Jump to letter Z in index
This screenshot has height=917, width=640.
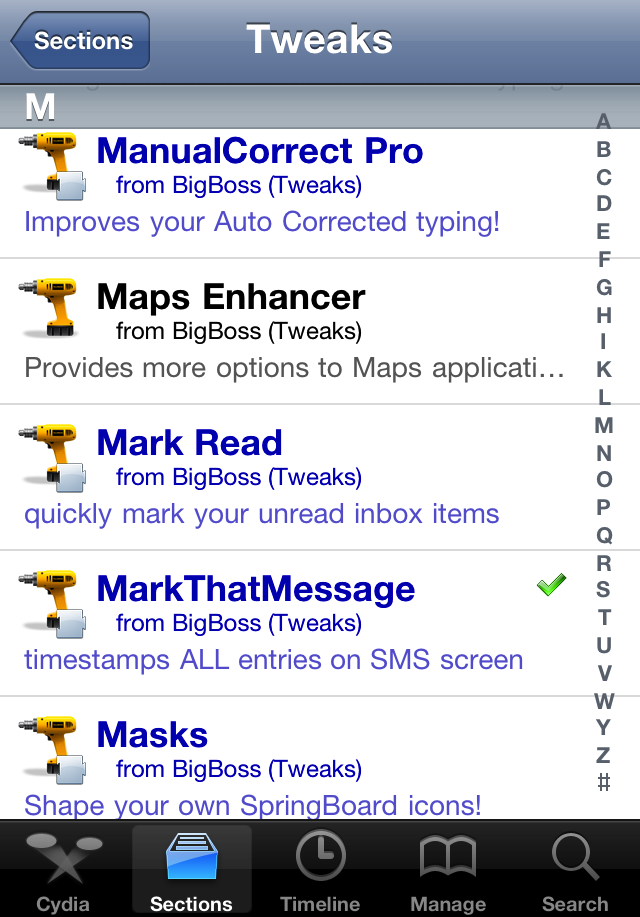(603, 754)
